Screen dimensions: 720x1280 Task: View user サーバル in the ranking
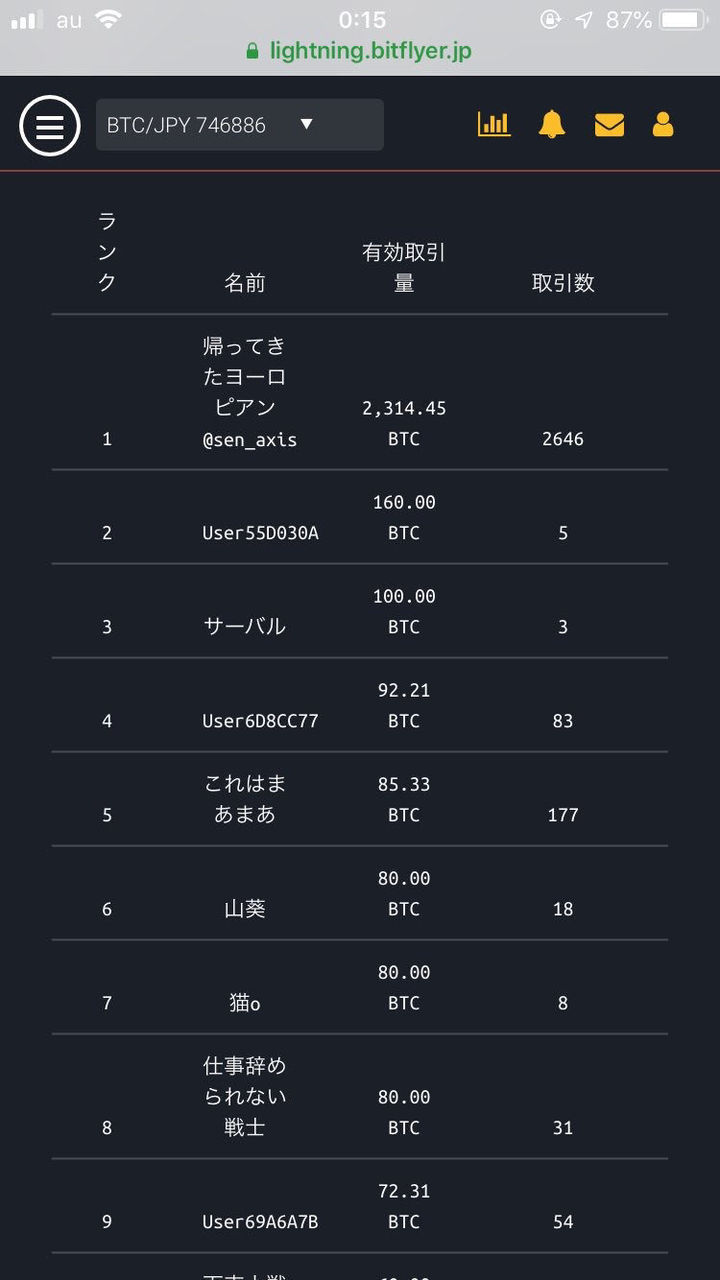point(245,627)
